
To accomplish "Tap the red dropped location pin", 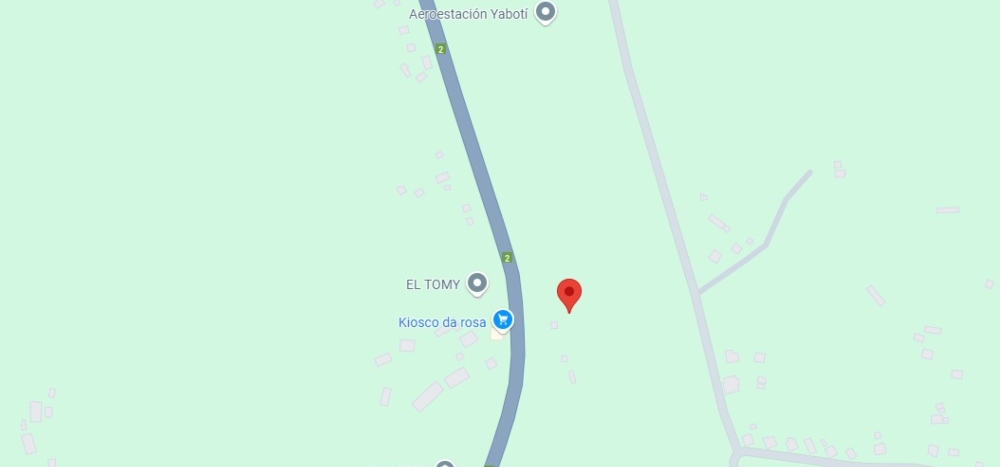I will pyautogui.click(x=569, y=294).
